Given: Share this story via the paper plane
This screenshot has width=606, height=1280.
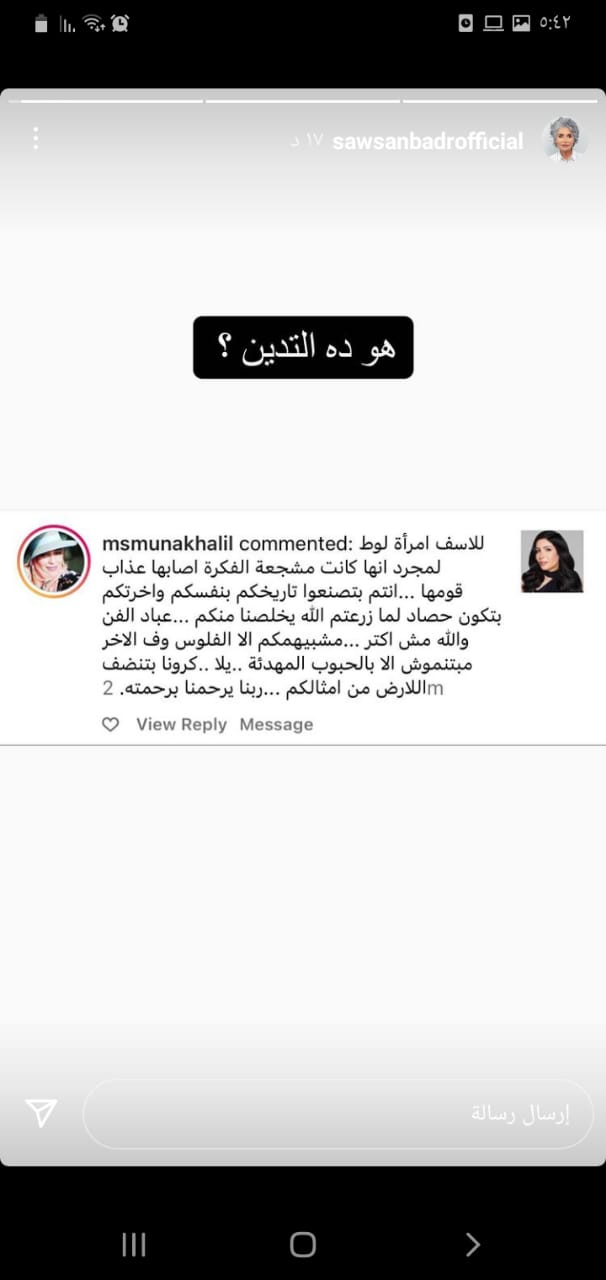Looking at the screenshot, I should 41,1113.
